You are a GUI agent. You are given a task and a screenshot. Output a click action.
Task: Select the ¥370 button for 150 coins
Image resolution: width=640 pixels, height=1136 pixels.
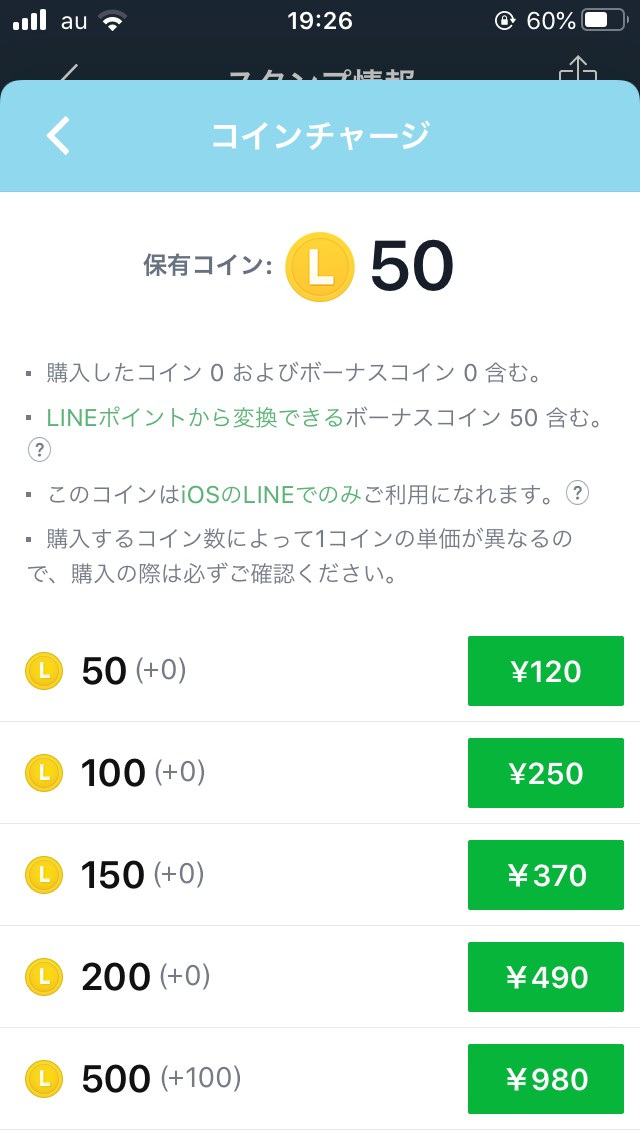pyautogui.click(x=546, y=875)
